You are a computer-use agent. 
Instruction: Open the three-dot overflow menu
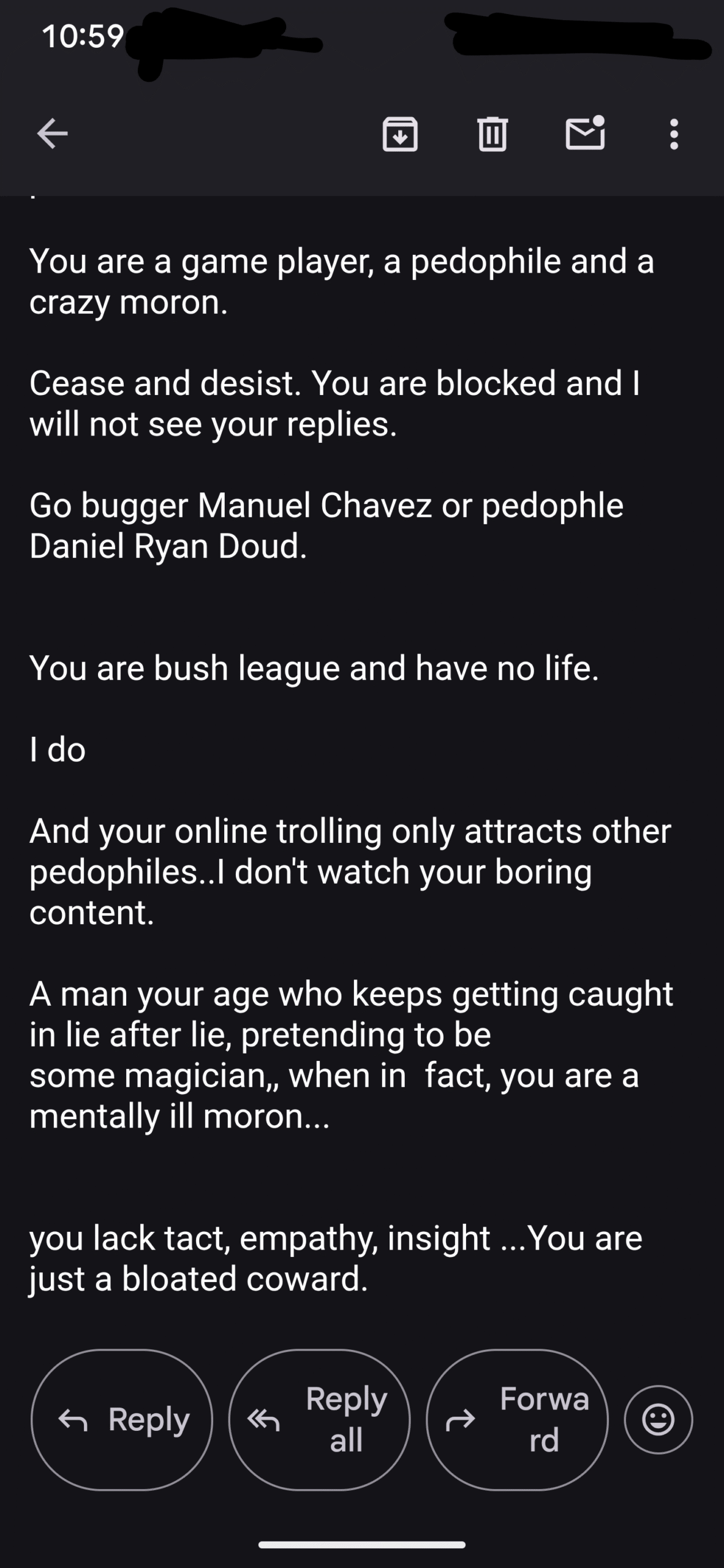pos(674,134)
